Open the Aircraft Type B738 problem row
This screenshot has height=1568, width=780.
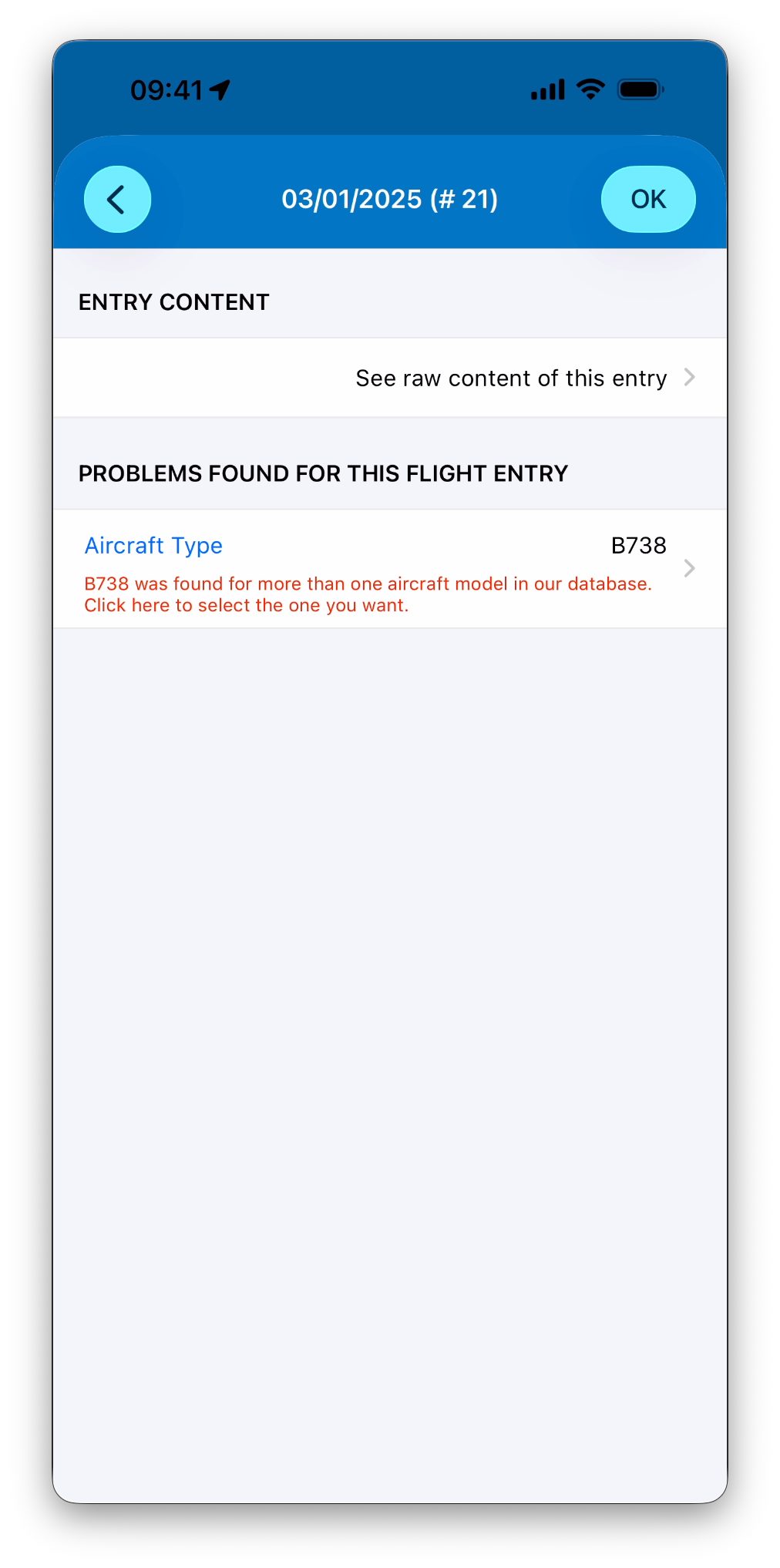tap(390, 569)
